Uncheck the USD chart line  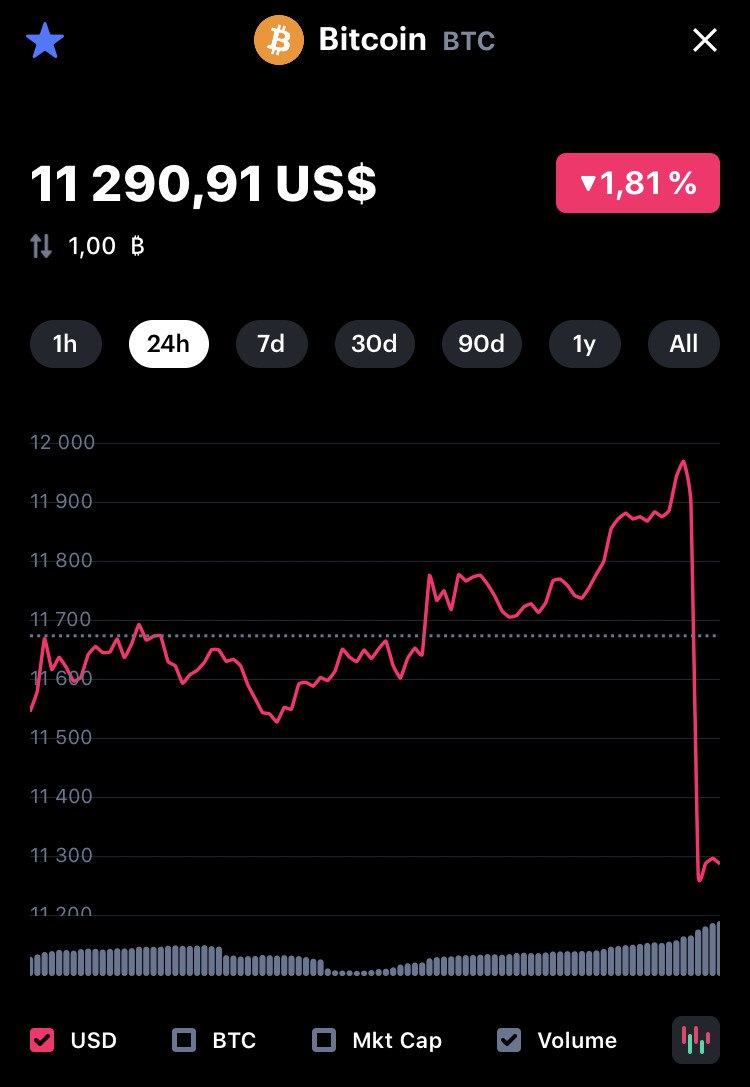coord(42,1040)
